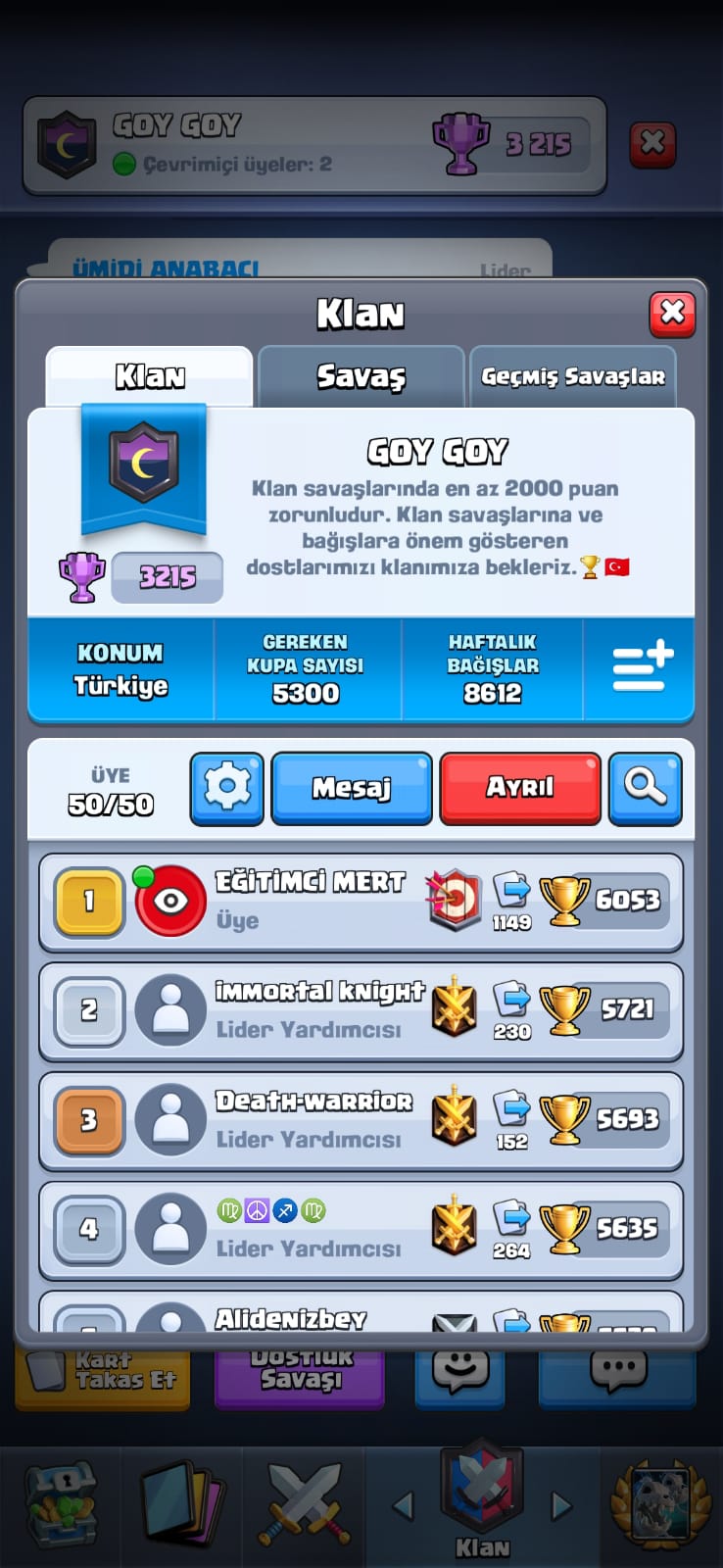Close the Klan dialog
723x1568 pixels.
672,314
